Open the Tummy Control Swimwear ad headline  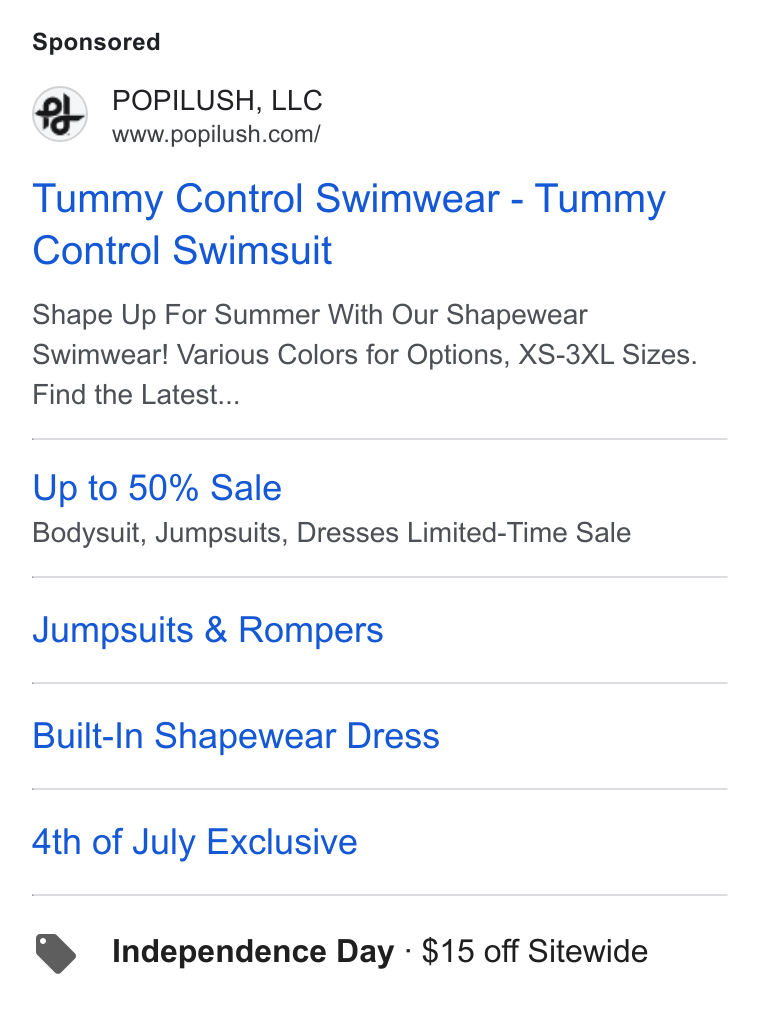tap(348, 224)
